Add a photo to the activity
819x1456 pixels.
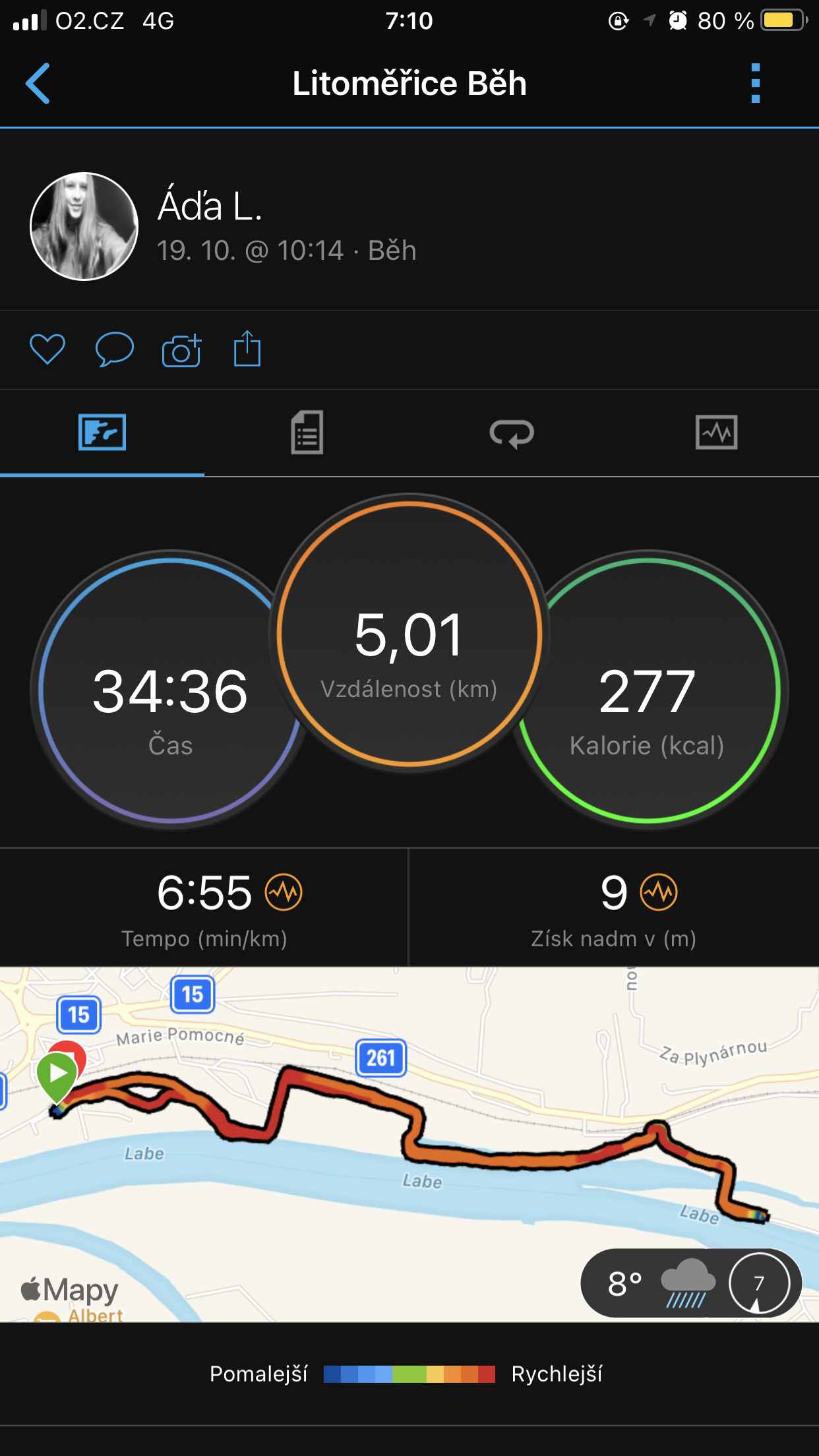point(181,350)
